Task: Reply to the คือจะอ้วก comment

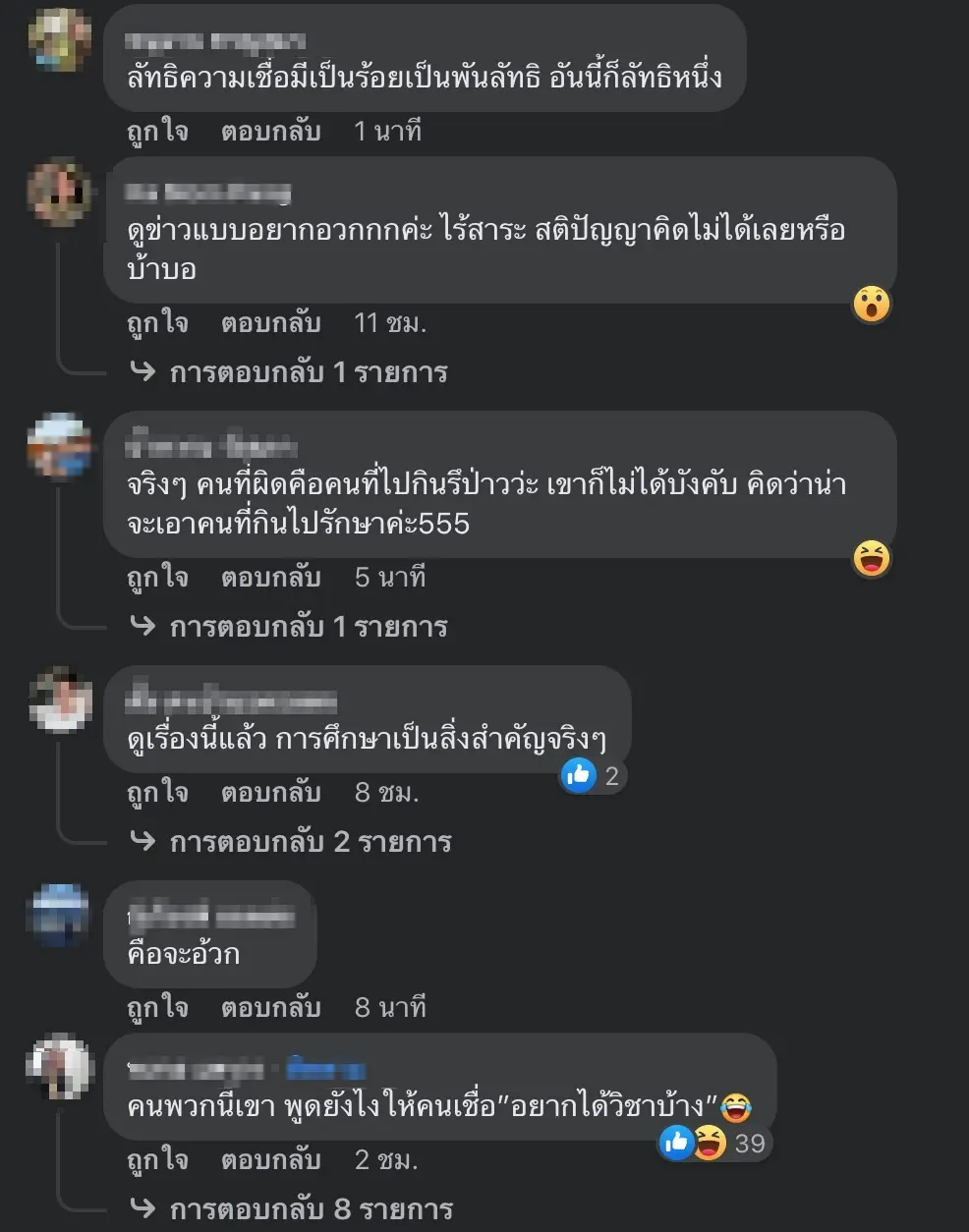Action: pyautogui.click(x=270, y=1008)
